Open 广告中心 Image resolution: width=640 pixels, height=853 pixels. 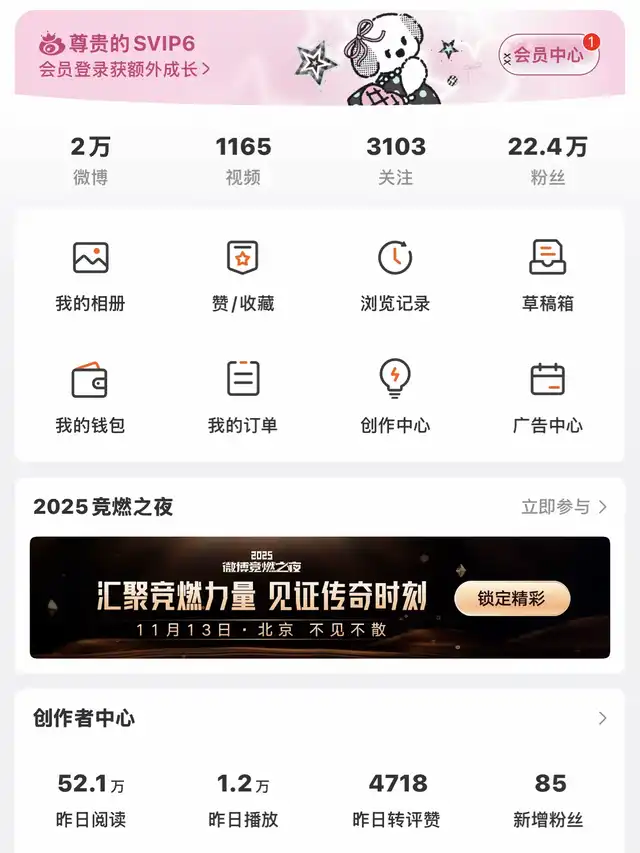[x=548, y=397]
